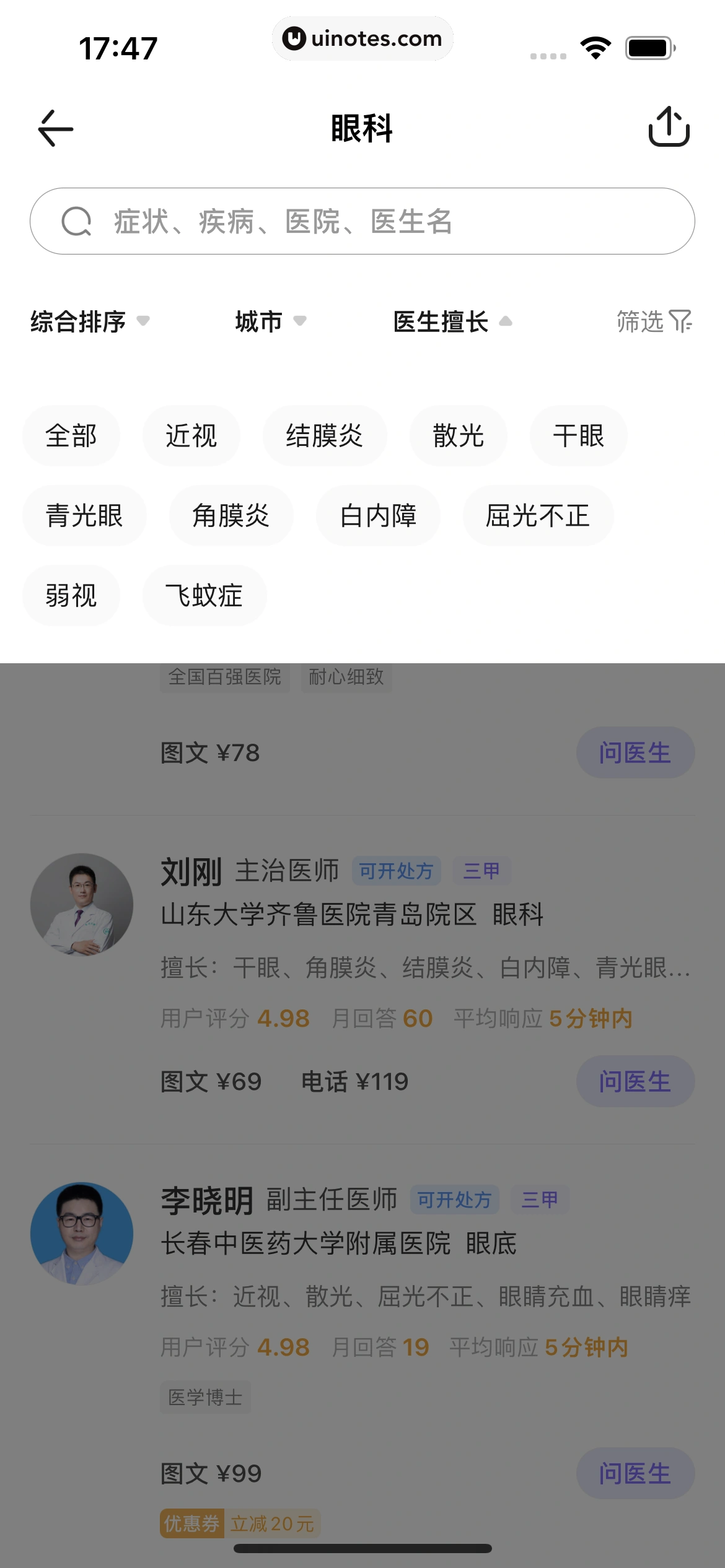Choose the 飞蚊症 specialty option
725x1568 pixels.
click(204, 595)
